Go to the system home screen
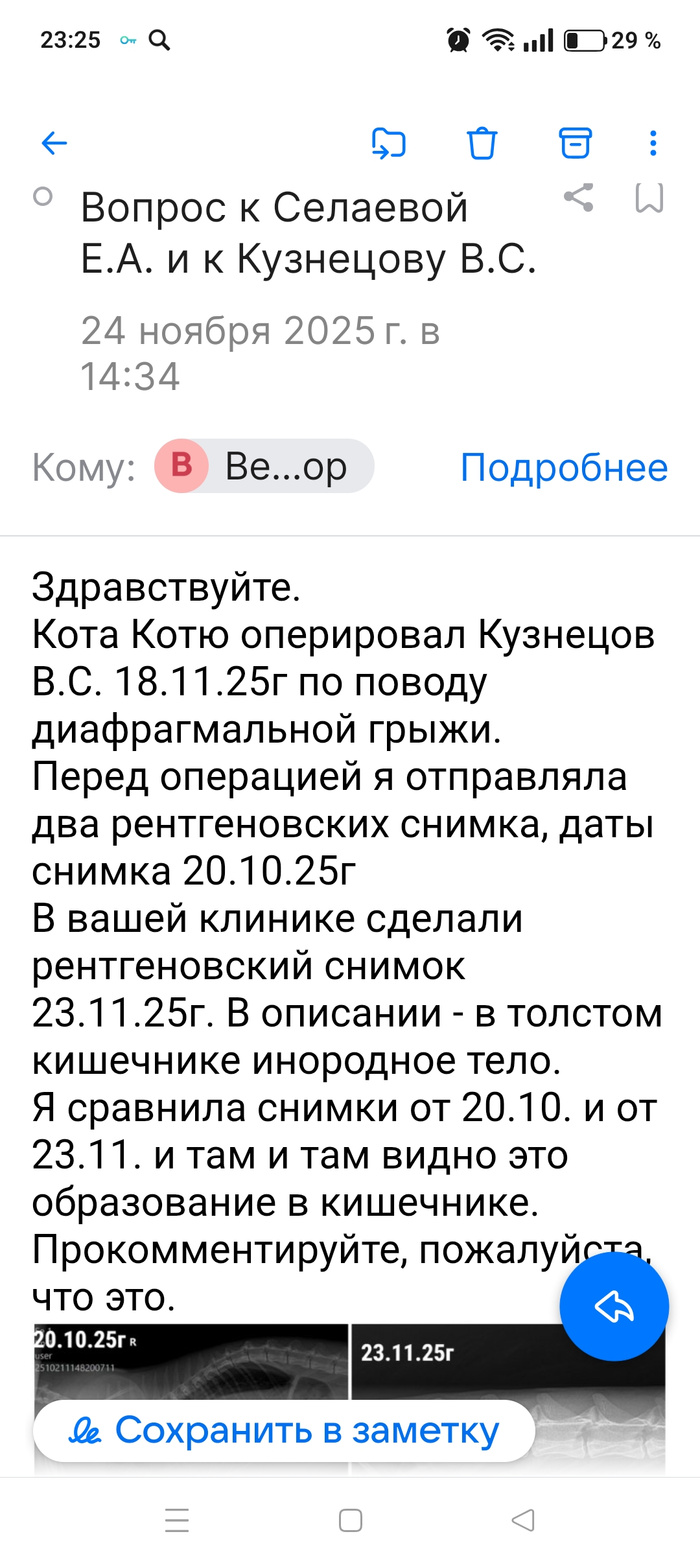This screenshot has width=700, height=1563. point(350,1521)
